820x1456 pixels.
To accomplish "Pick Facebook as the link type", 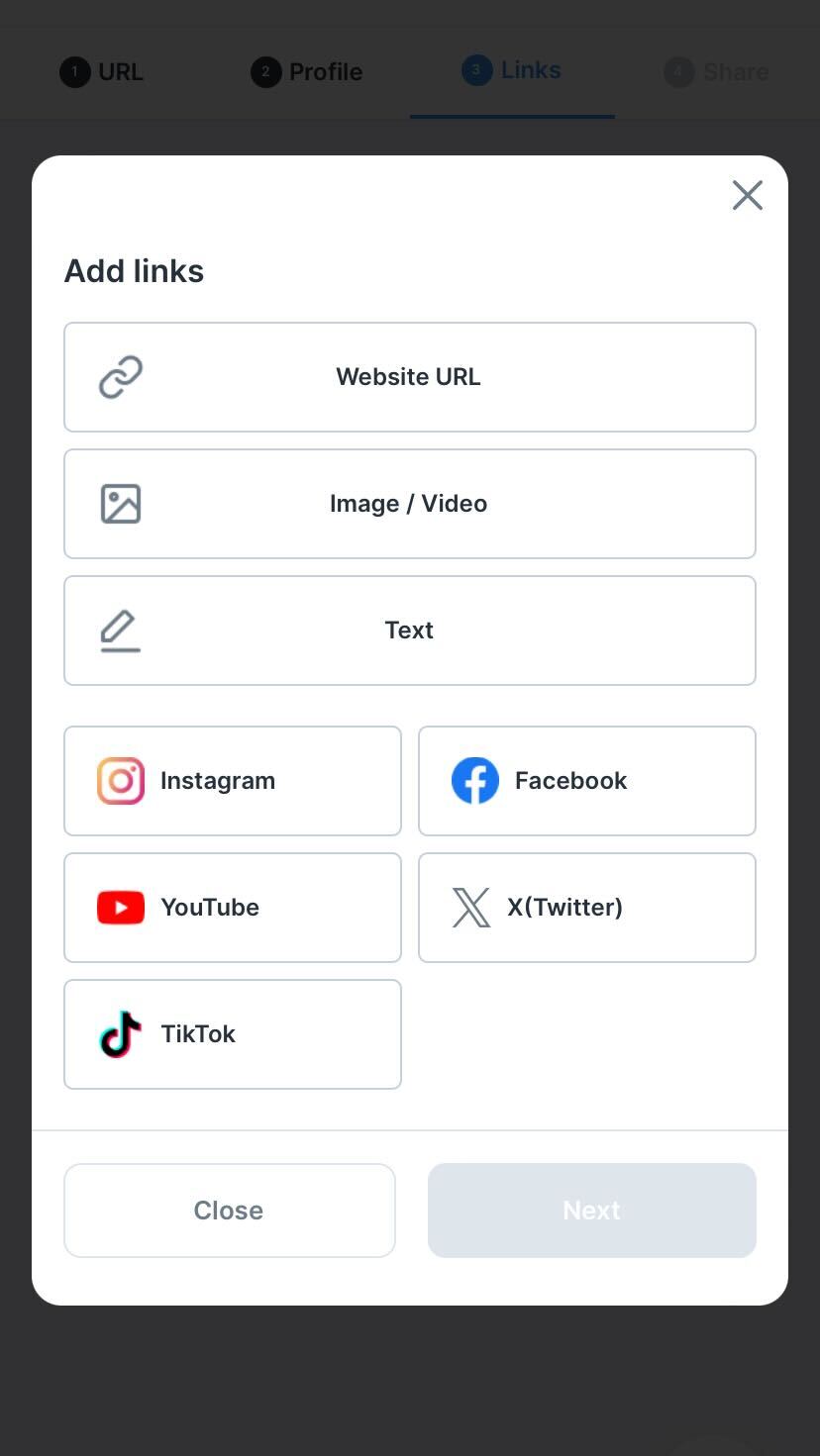I will coord(586,781).
